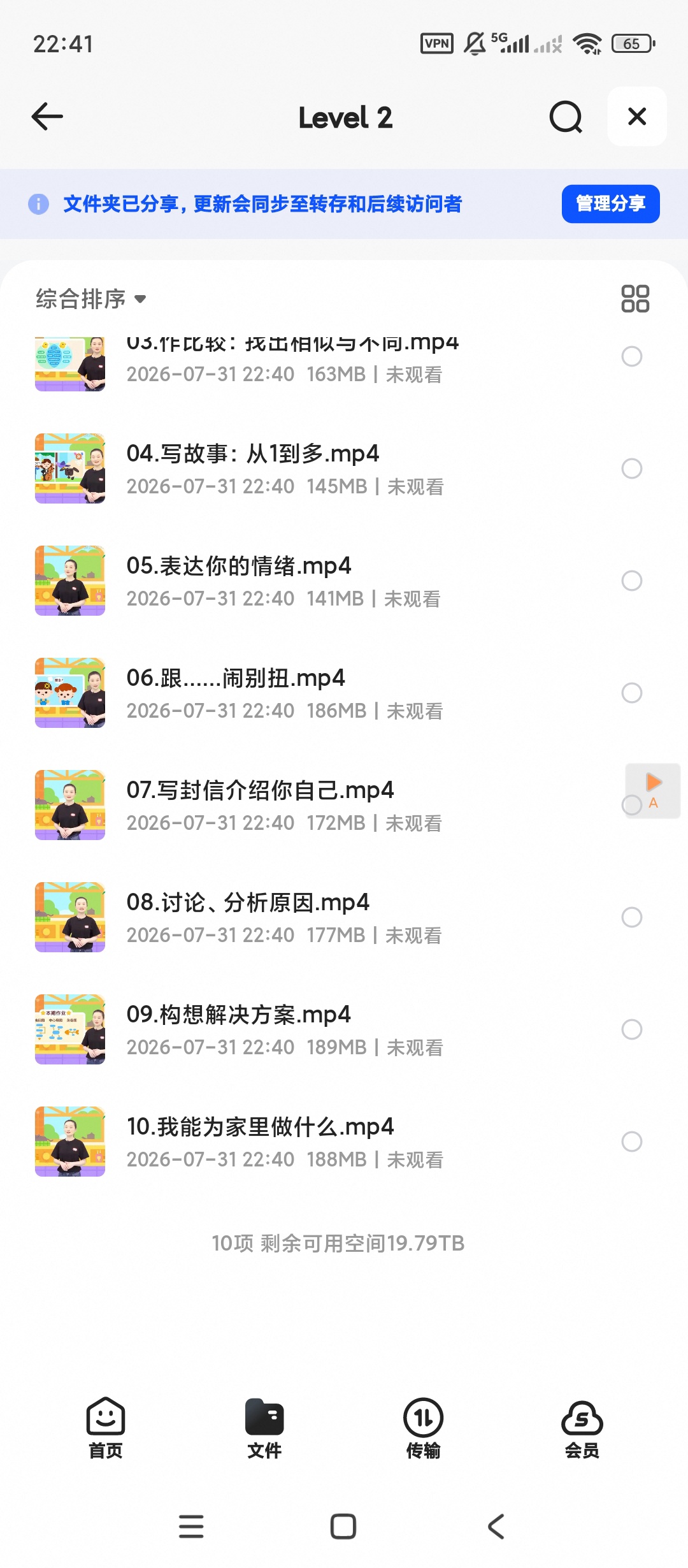Tap the floating orange play widget
Screen dimensions: 688x1568
click(x=654, y=790)
